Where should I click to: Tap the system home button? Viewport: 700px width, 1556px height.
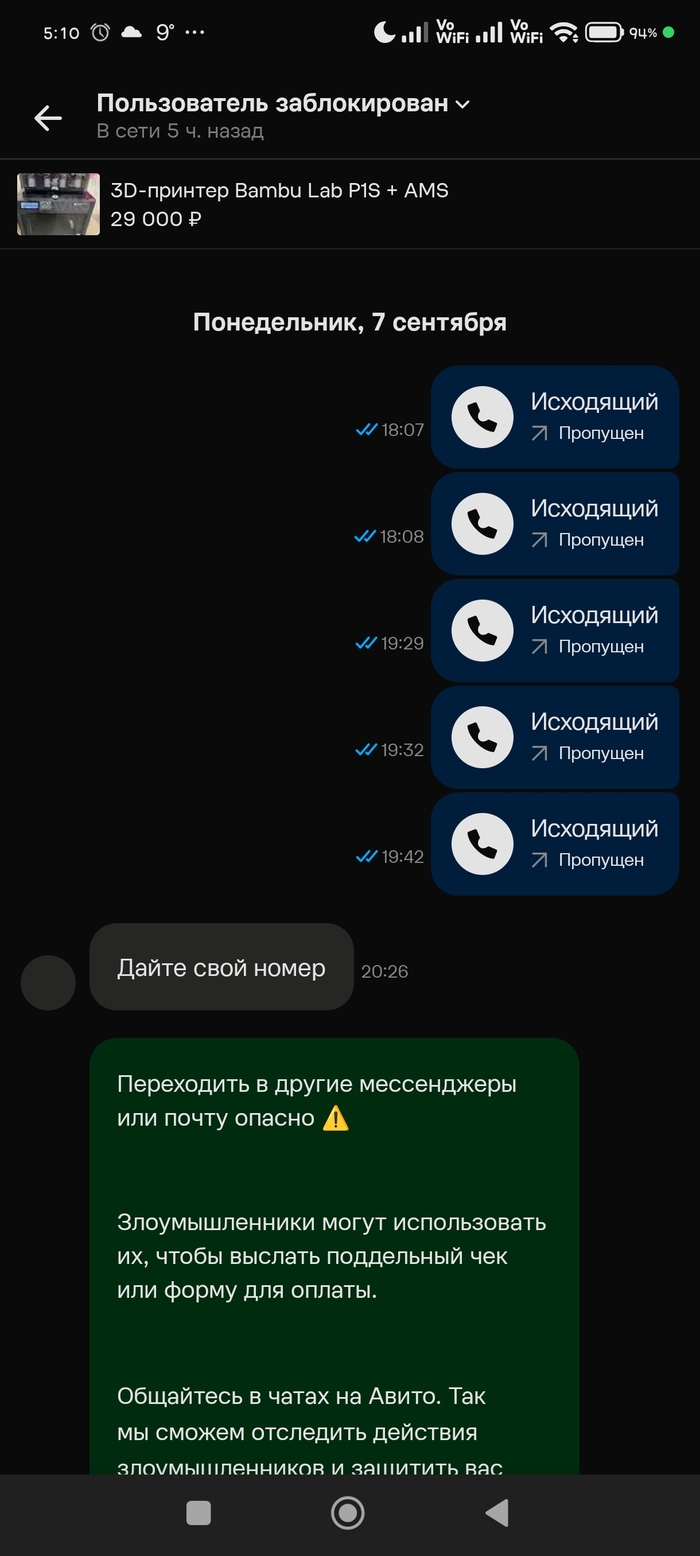point(348,1513)
